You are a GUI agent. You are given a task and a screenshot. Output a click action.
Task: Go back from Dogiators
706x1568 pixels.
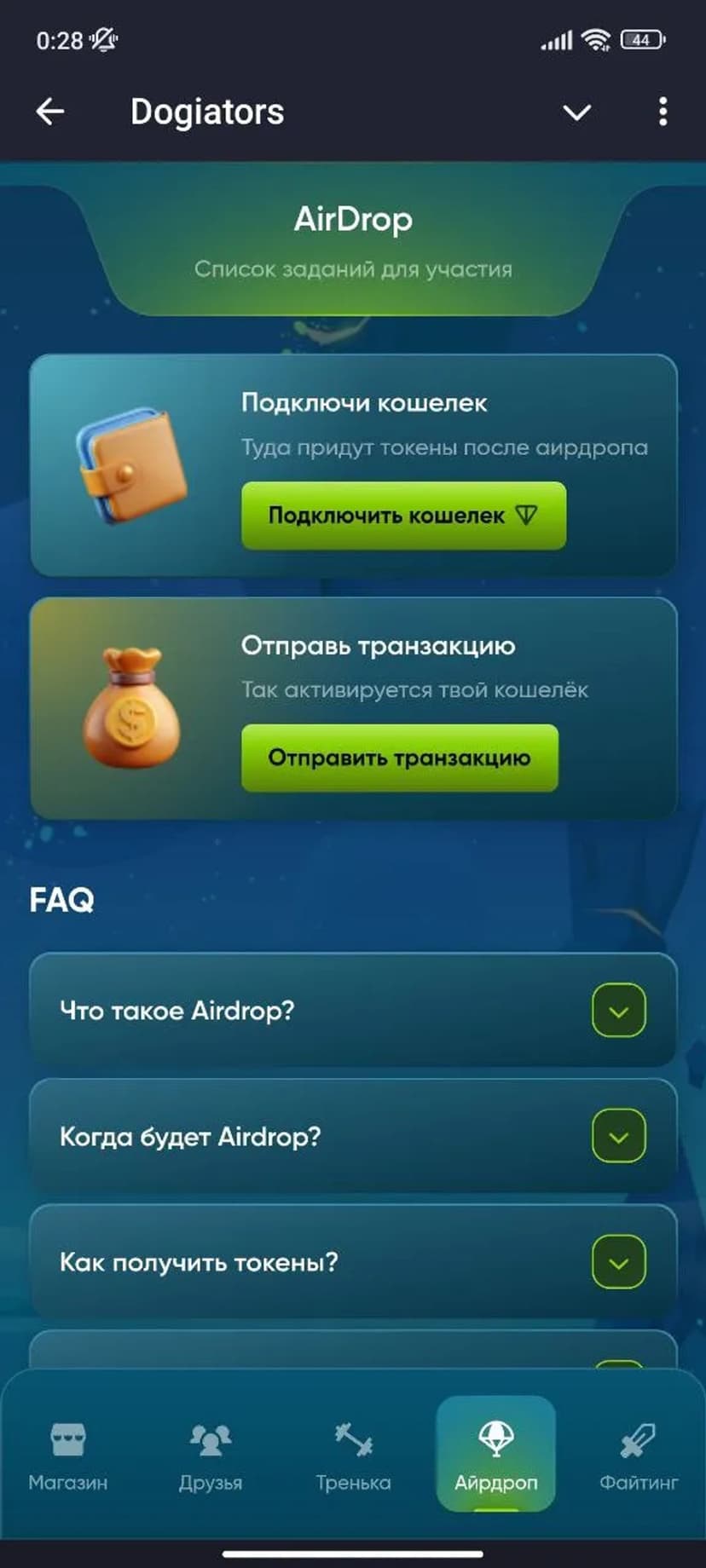(50, 112)
